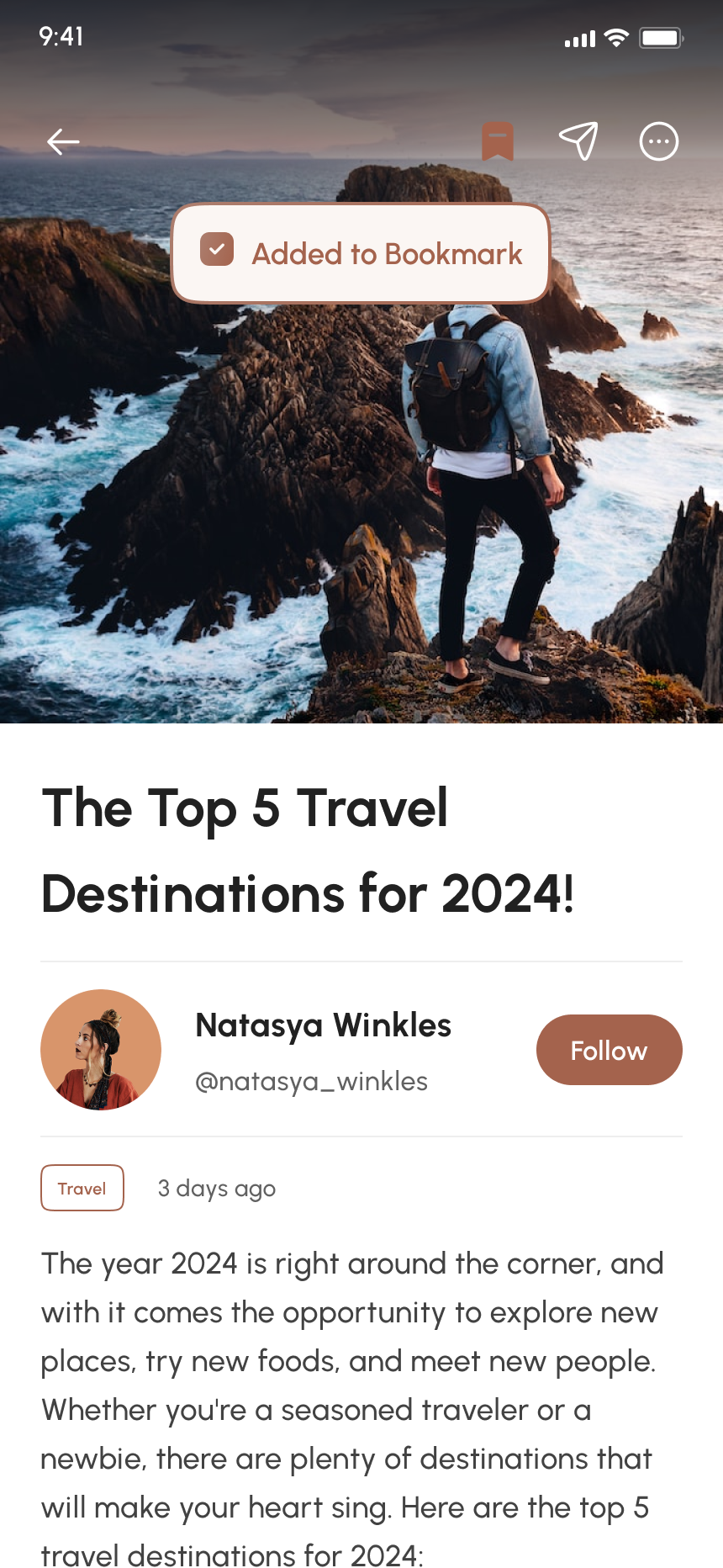This screenshot has width=723, height=1568.
Task: Remove this article from bookmarks
Action: point(497,140)
